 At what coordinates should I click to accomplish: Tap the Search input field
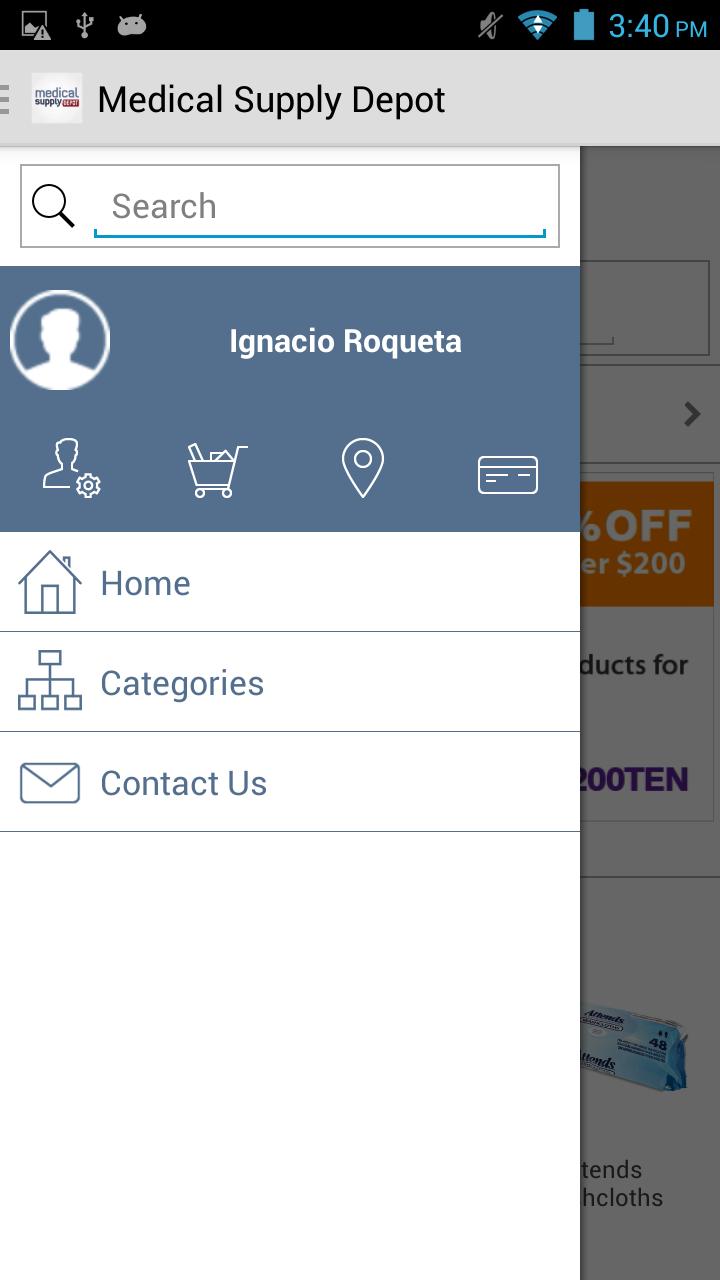pyautogui.click(x=320, y=207)
